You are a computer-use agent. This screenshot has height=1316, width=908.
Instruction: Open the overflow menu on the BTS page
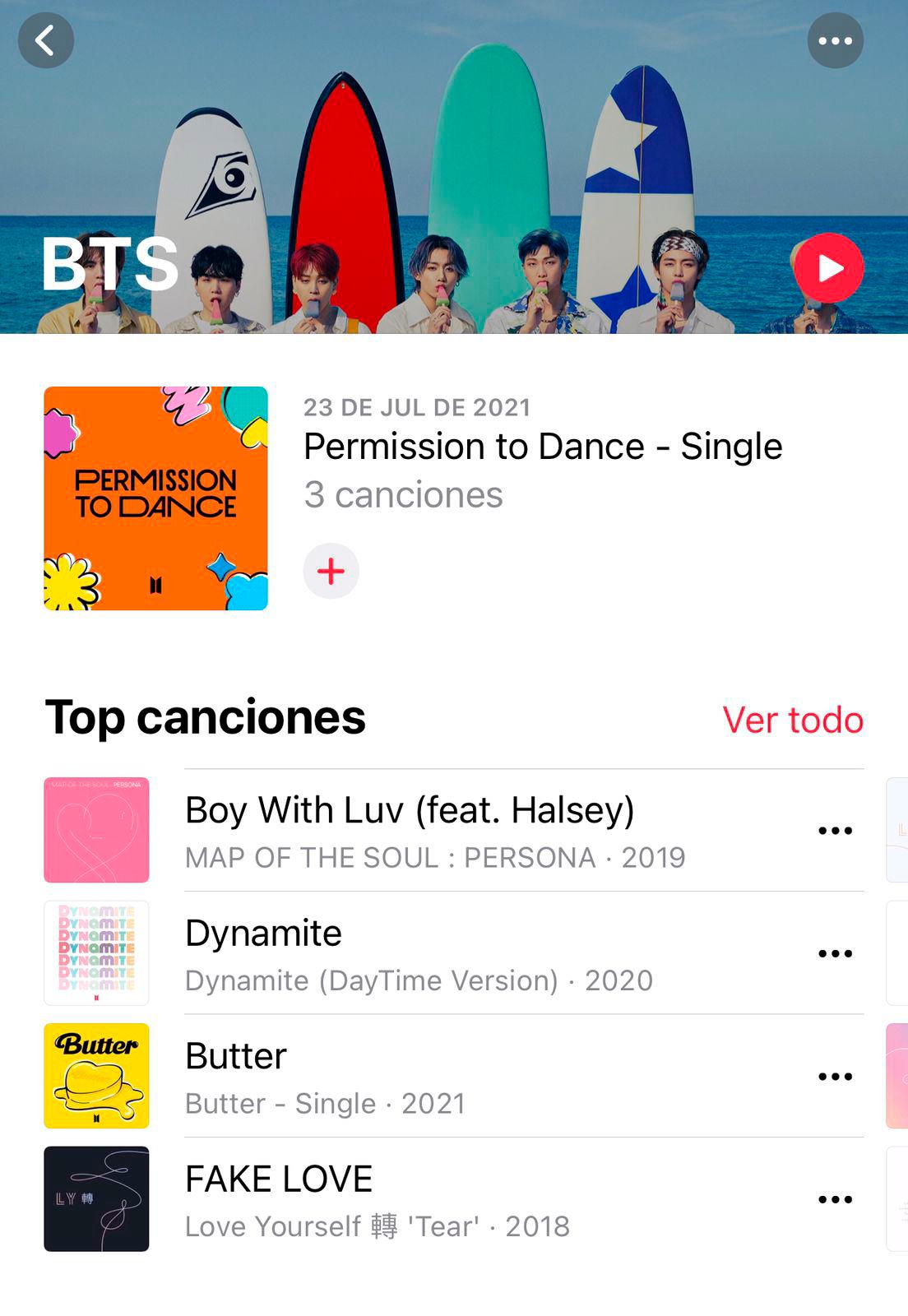tap(835, 40)
